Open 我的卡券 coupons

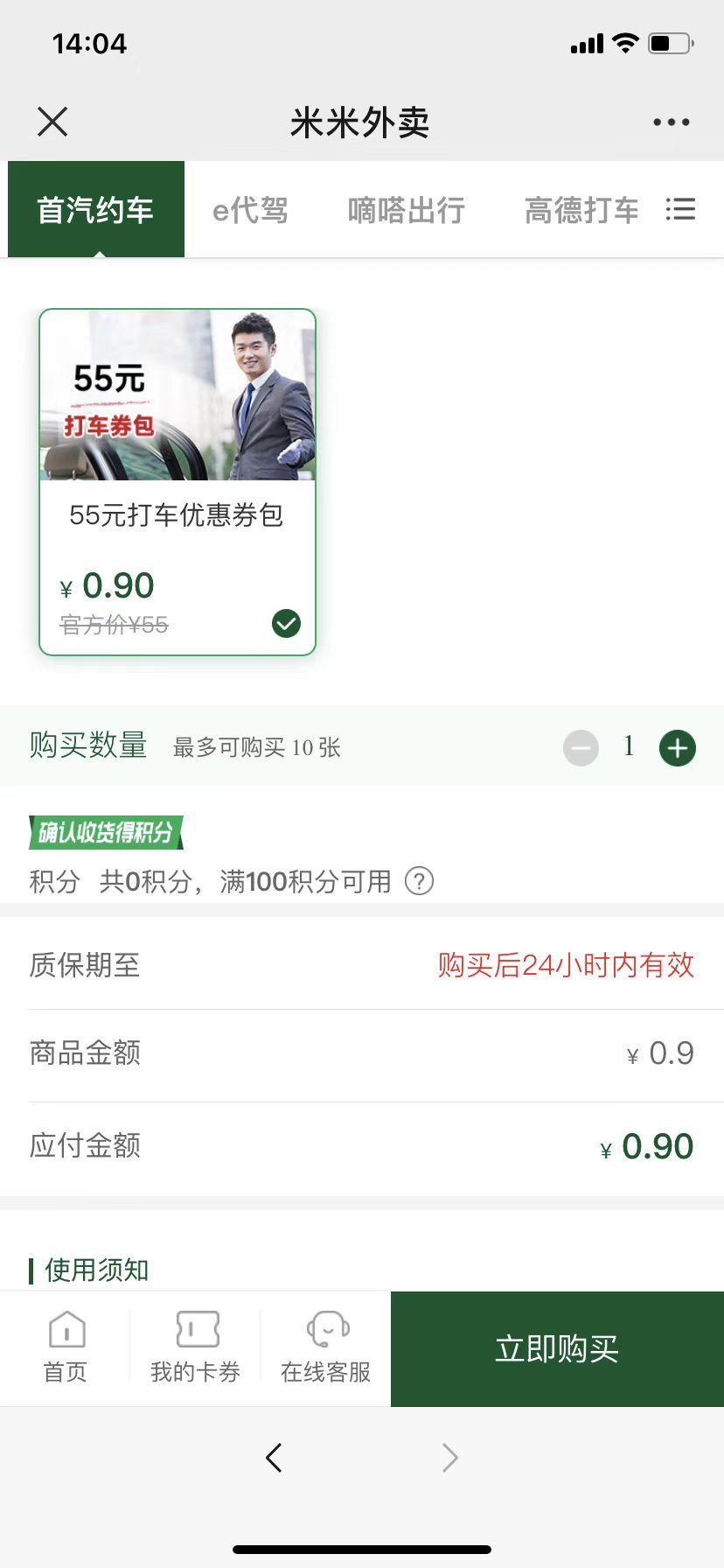pos(195,1347)
